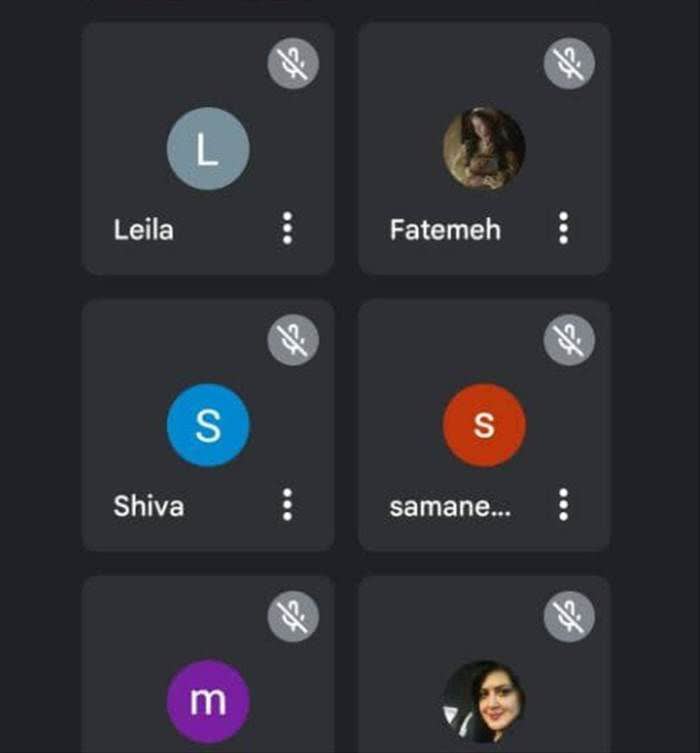Tap the muted mic icon on samane's tile
Image resolution: width=700 pixels, height=753 pixels.
pos(569,341)
